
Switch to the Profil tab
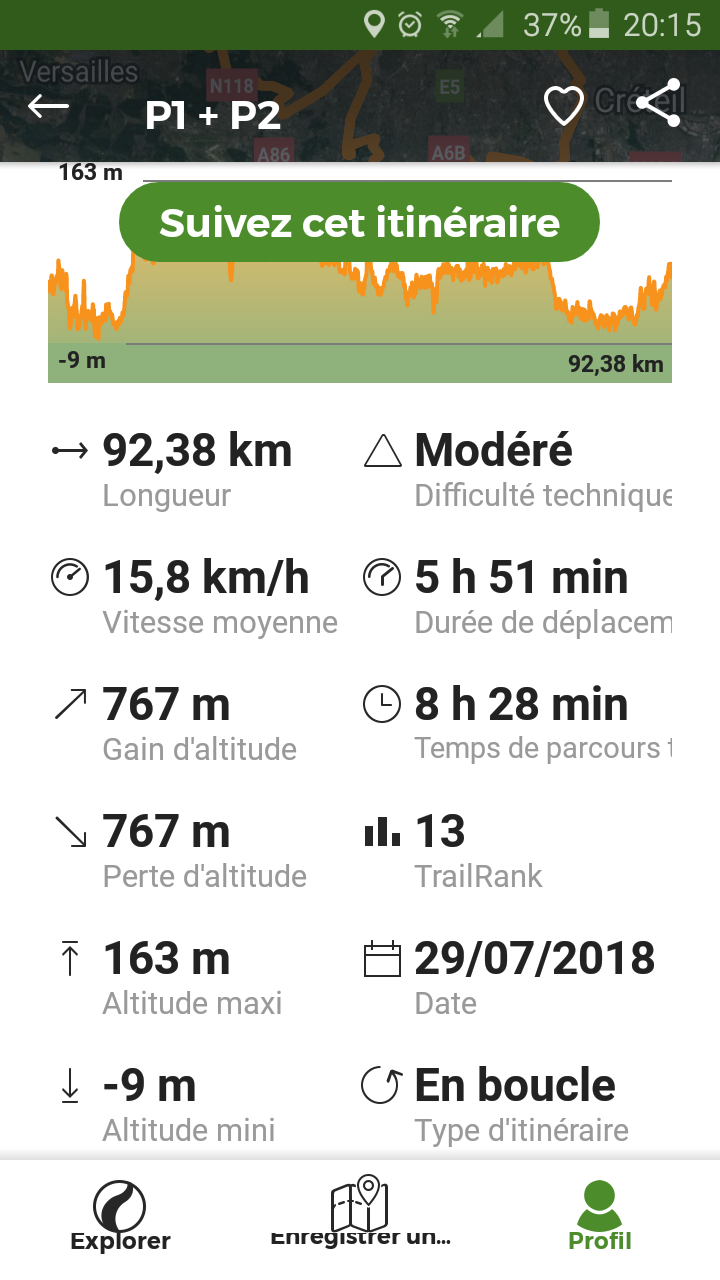point(600,1216)
